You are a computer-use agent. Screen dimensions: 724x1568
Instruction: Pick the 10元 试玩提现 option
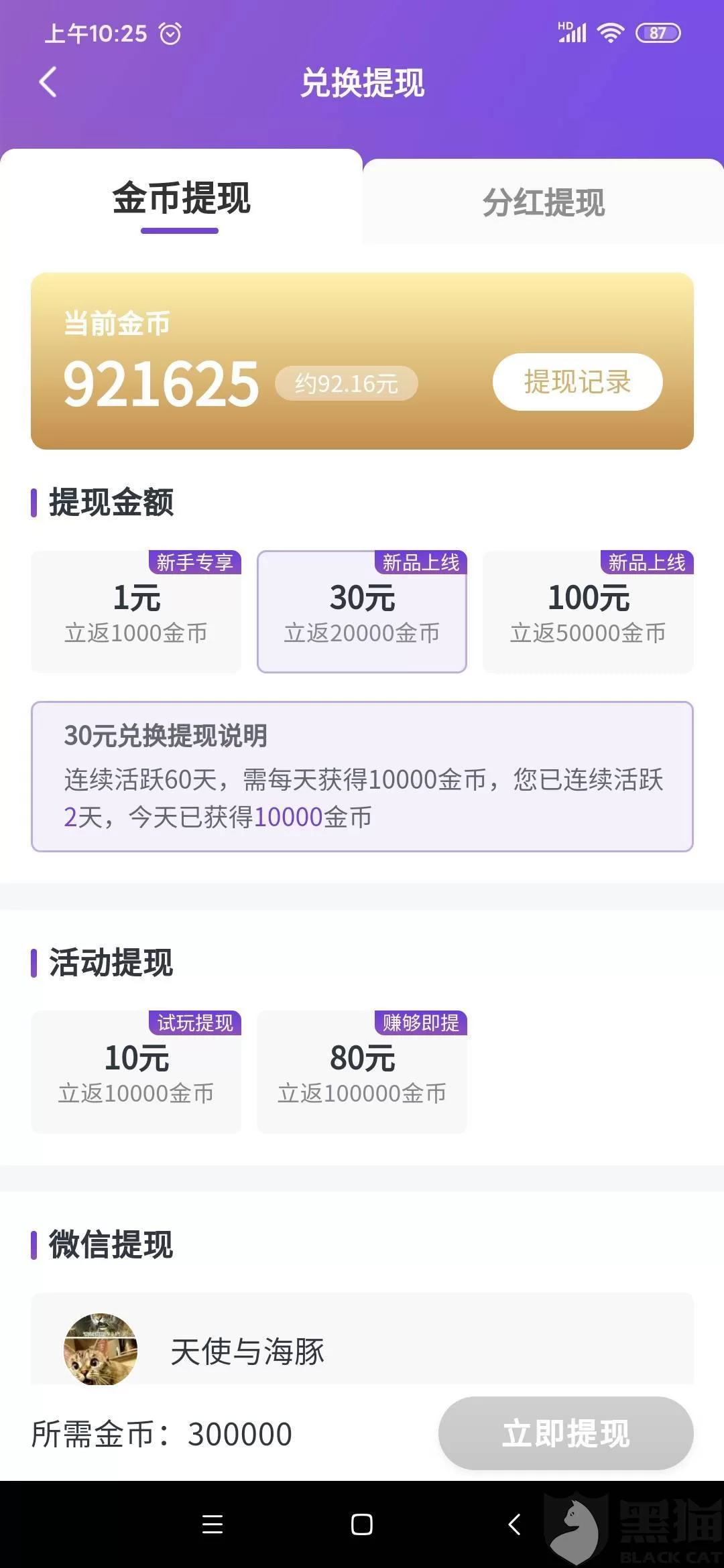pos(136,1072)
